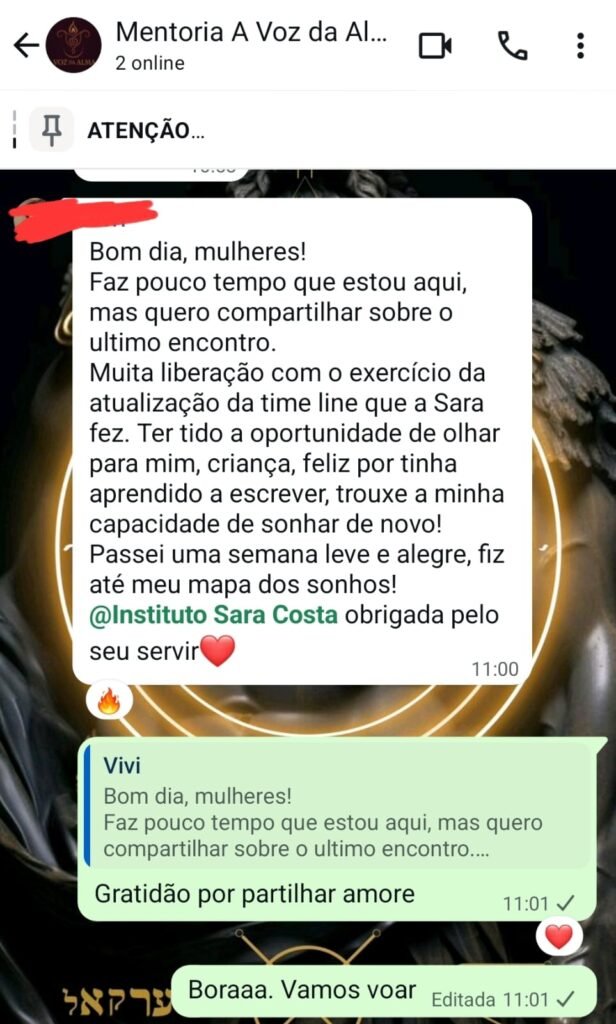Open the overflow menu
The height and width of the screenshot is (1024, 616).
click(x=581, y=45)
